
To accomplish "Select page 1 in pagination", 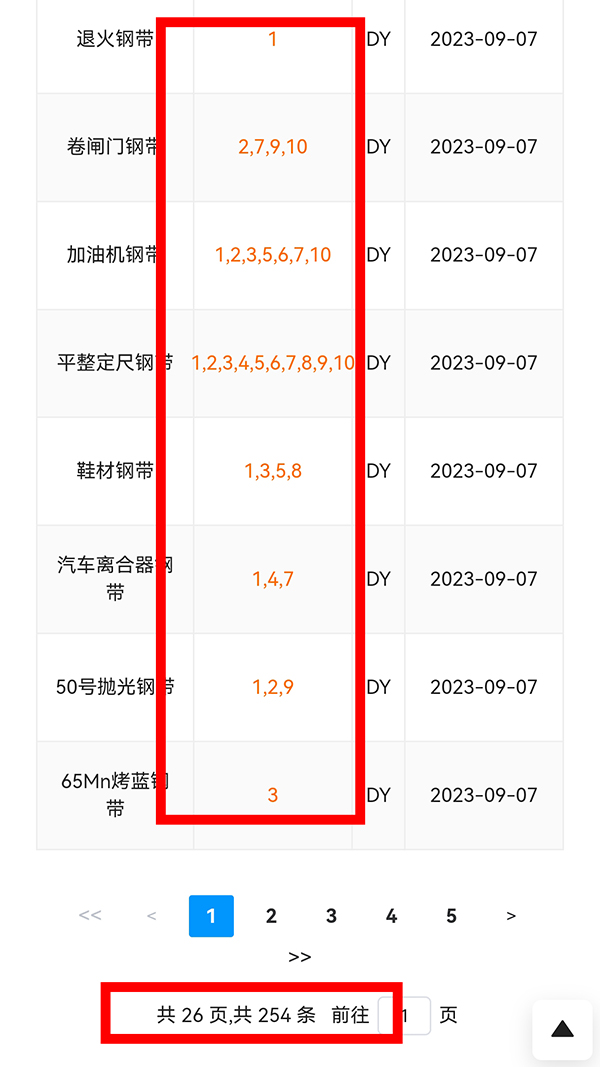I will 211,916.
